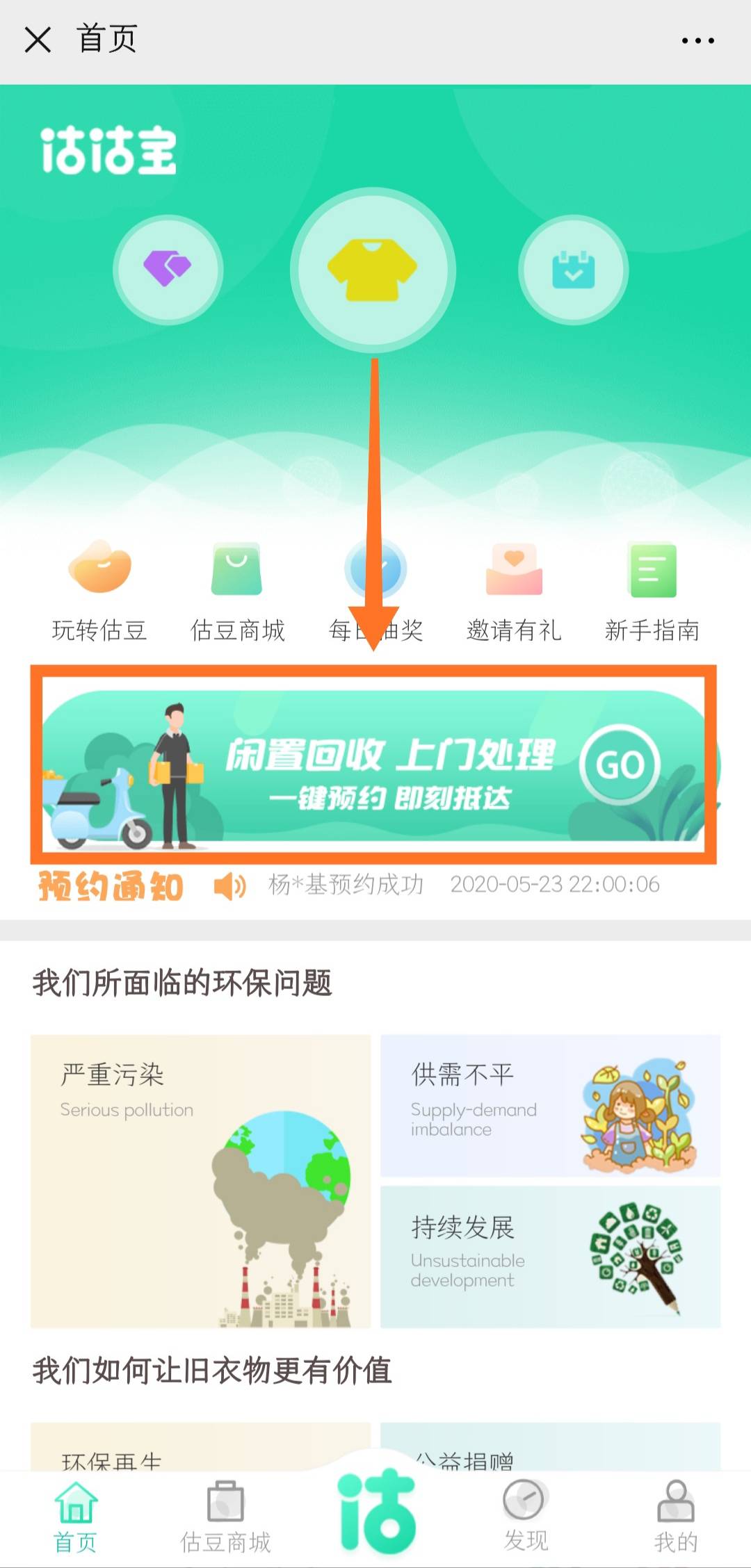This screenshot has height=1568, width=751.
Task: Open the 持续发展 card
Action: [550, 1257]
